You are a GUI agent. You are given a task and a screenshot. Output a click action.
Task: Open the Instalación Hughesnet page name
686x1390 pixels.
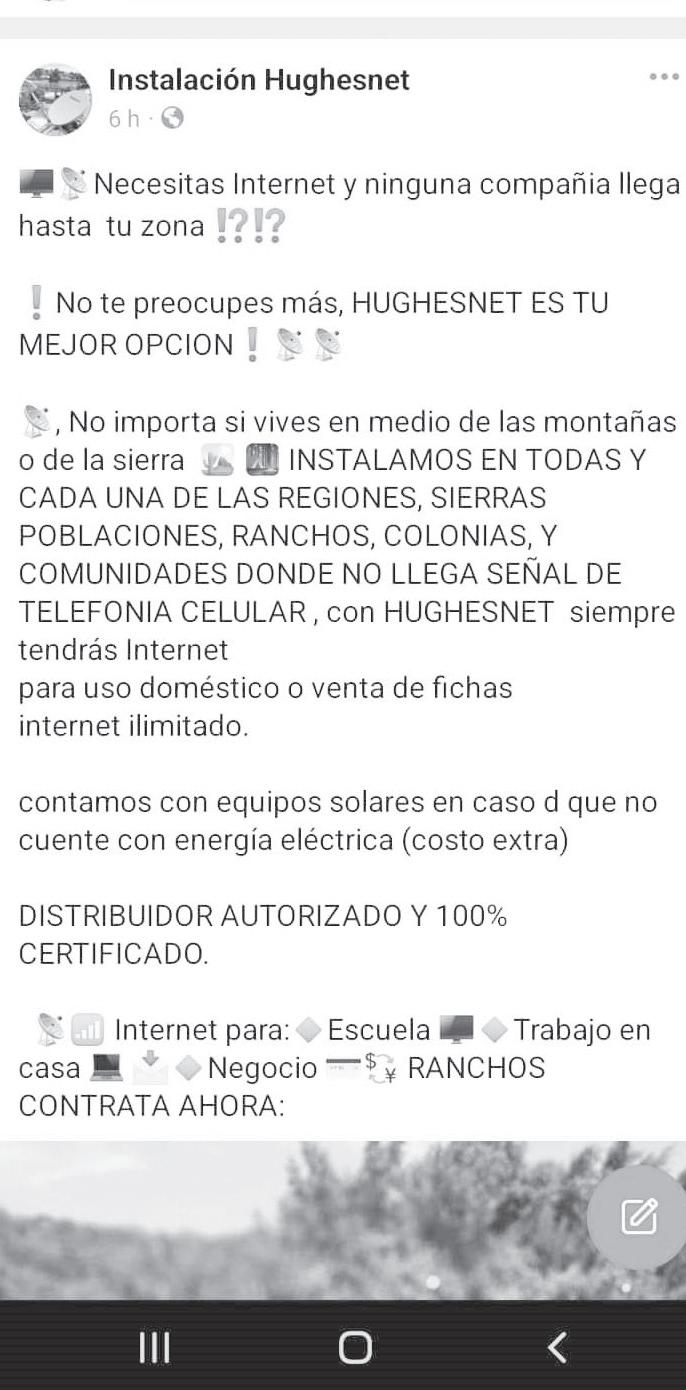(x=258, y=80)
